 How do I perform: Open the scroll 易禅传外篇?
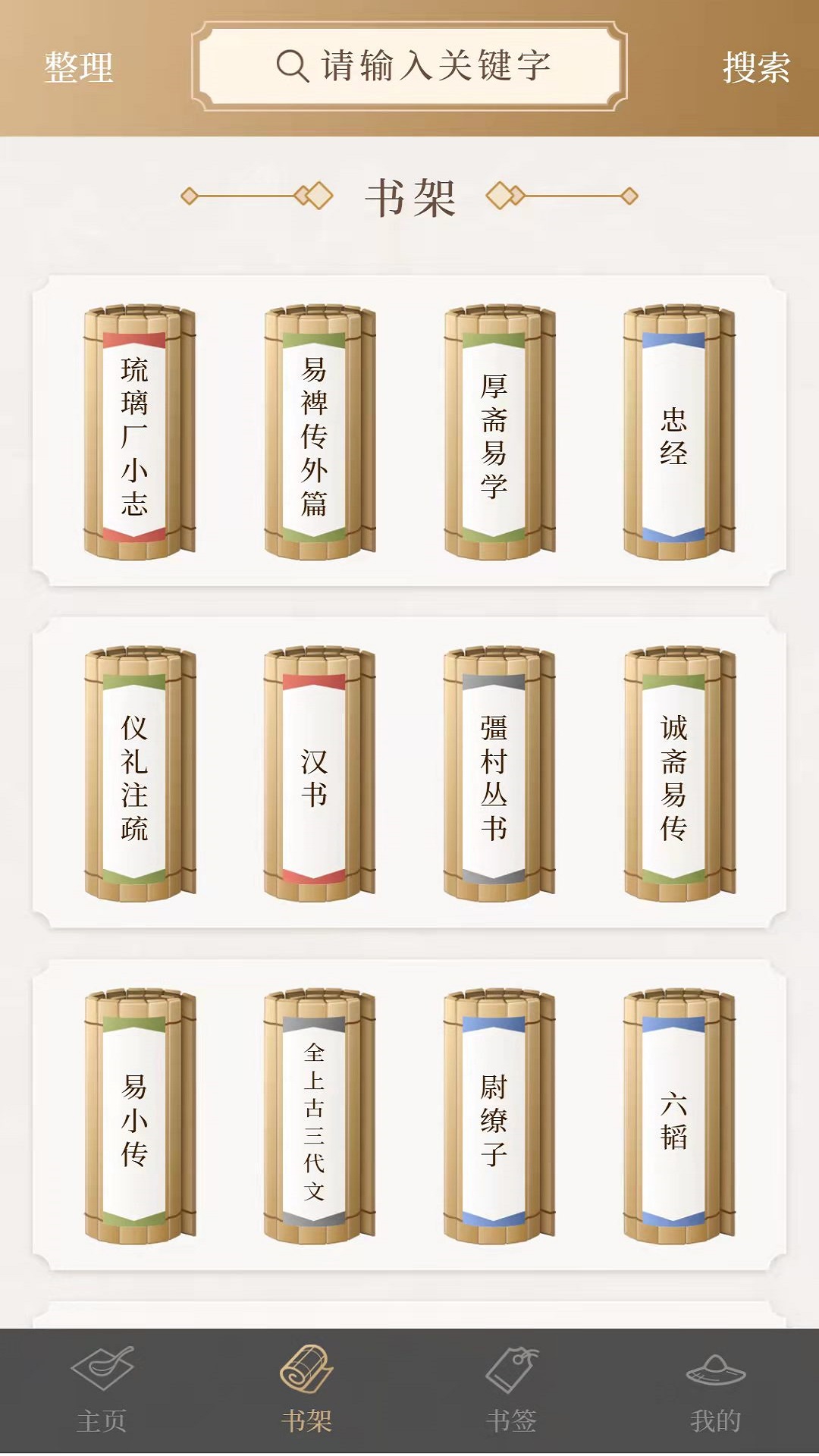pos(315,433)
